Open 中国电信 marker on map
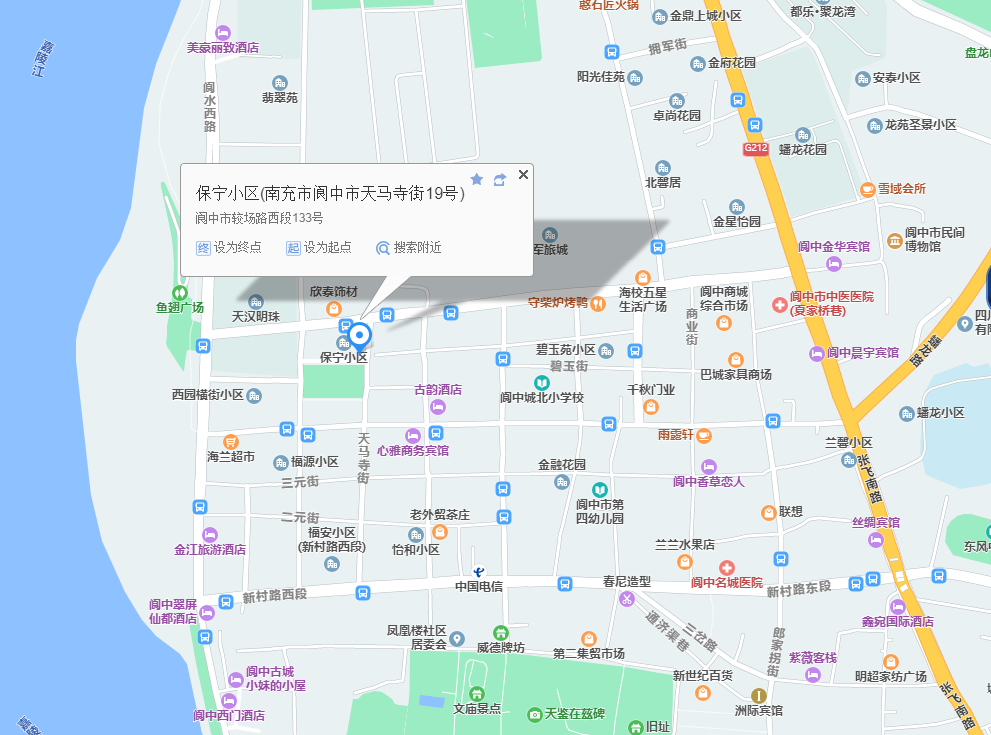Viewport: 991px width, 735px height. 479,571
